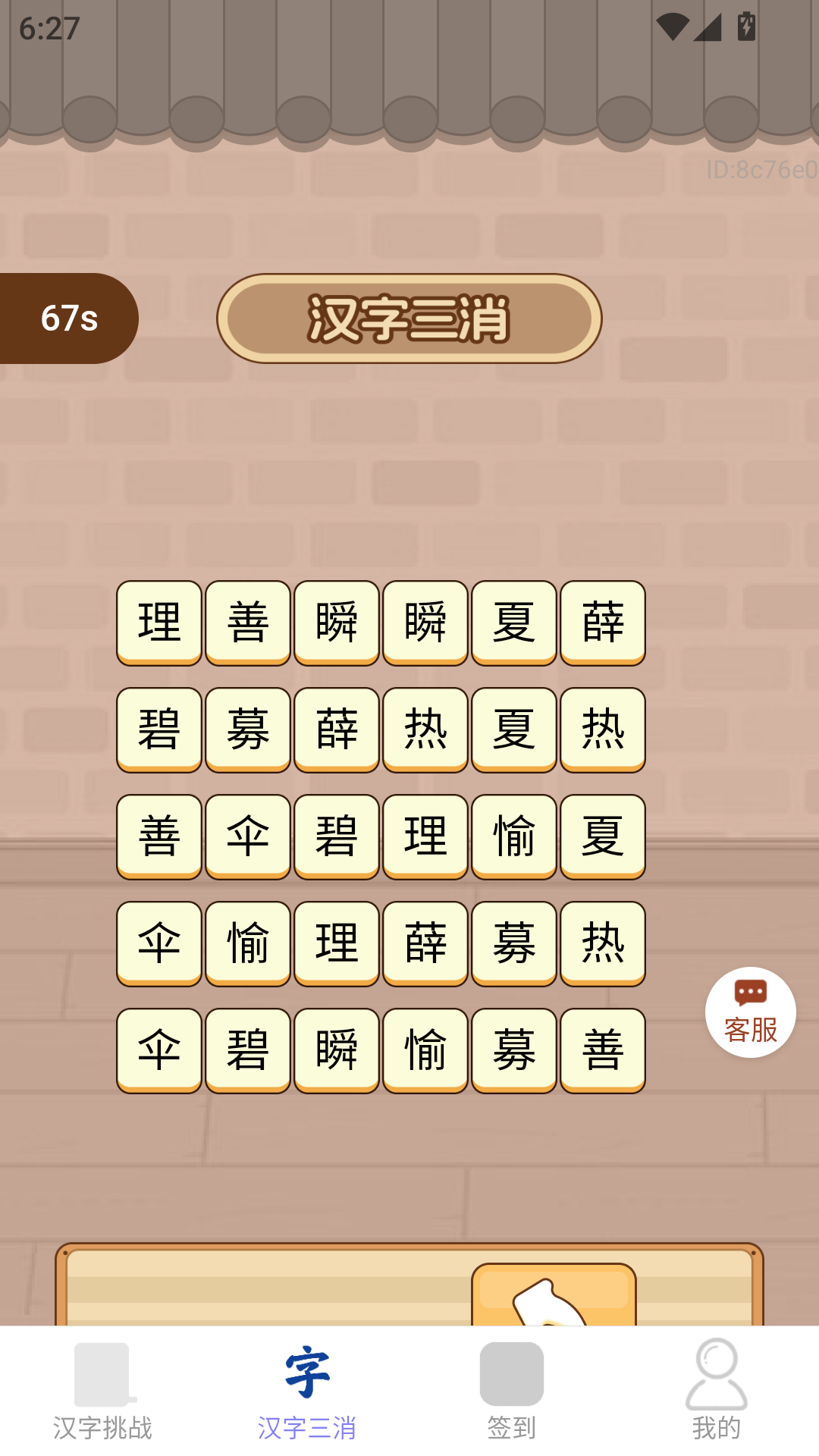The image size is (819, 1456).
Task: Tap the 67s countdown timer badge
Action: coord(68,318)
